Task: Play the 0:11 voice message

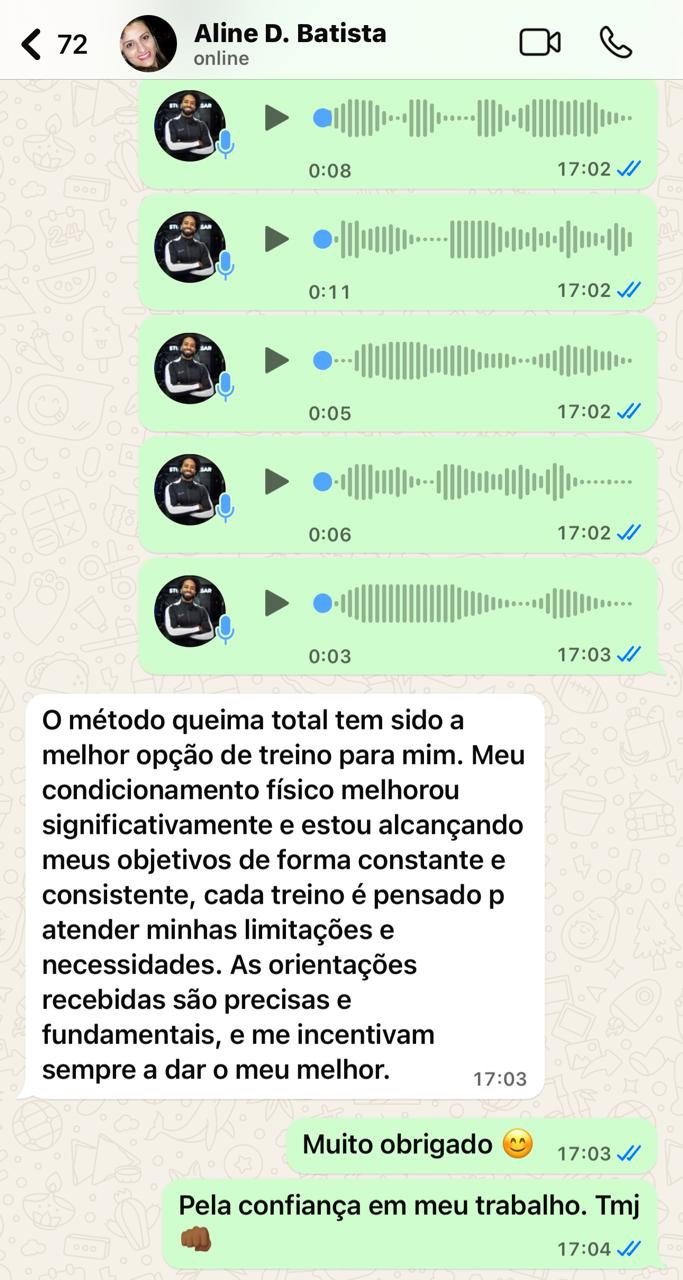Action: point(276,239)
